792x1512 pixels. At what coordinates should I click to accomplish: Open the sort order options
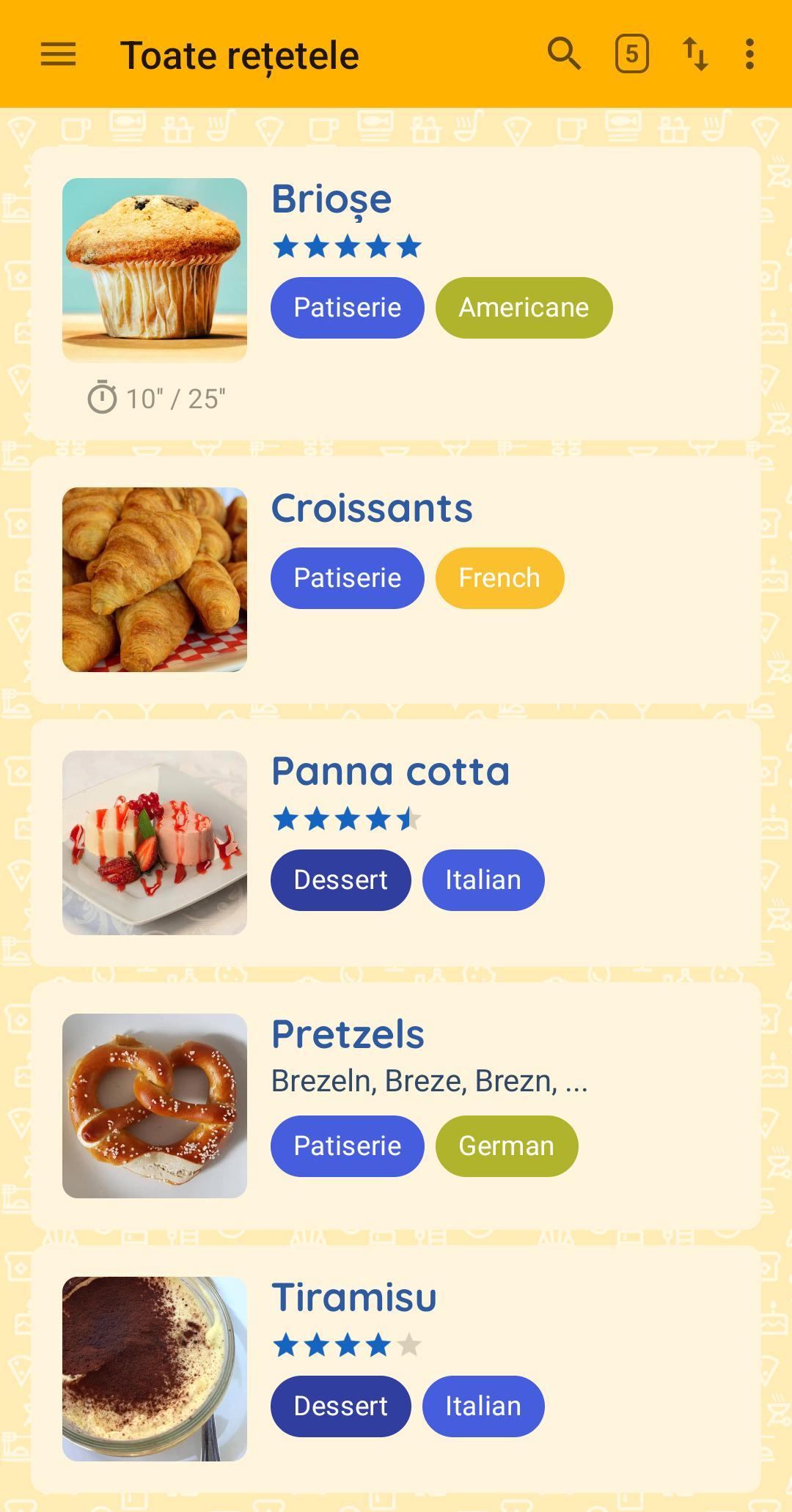click(695, 54)
